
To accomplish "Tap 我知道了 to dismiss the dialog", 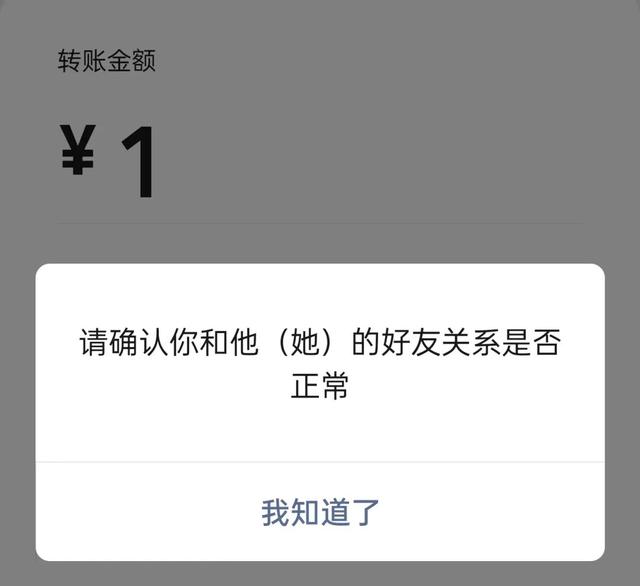I will [320, 512].
